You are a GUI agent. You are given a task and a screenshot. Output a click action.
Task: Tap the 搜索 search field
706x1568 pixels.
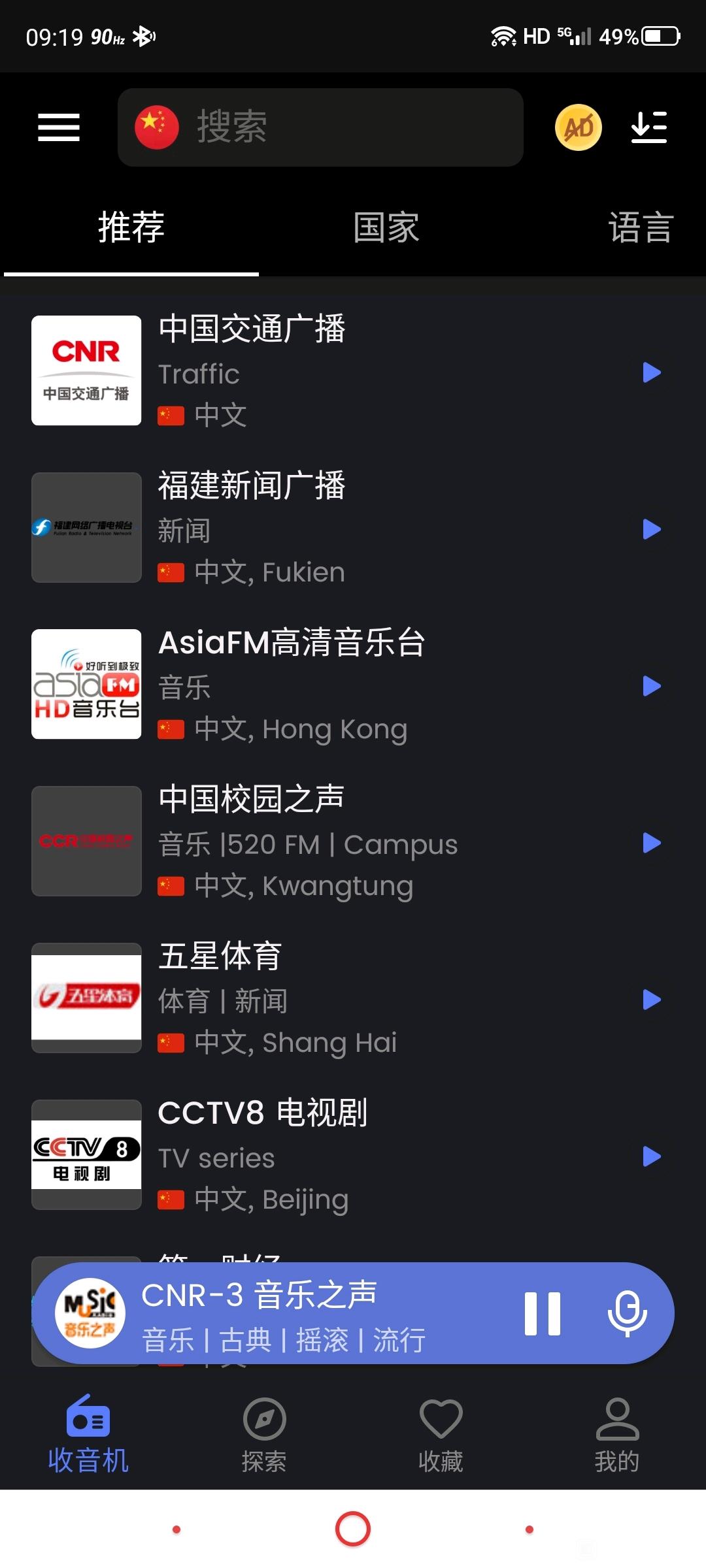tap(320, 127)
